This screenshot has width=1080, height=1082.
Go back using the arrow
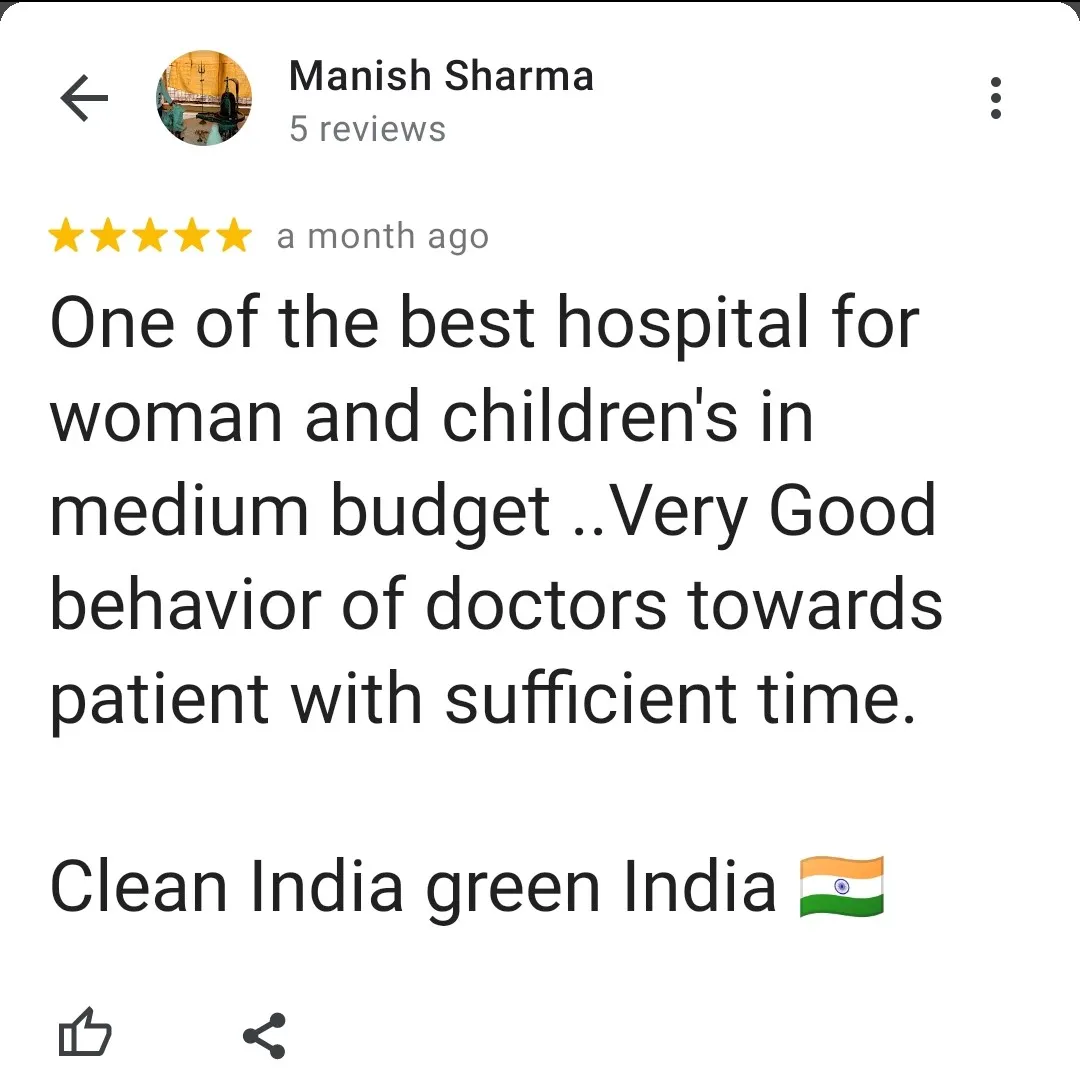[84, 99]
